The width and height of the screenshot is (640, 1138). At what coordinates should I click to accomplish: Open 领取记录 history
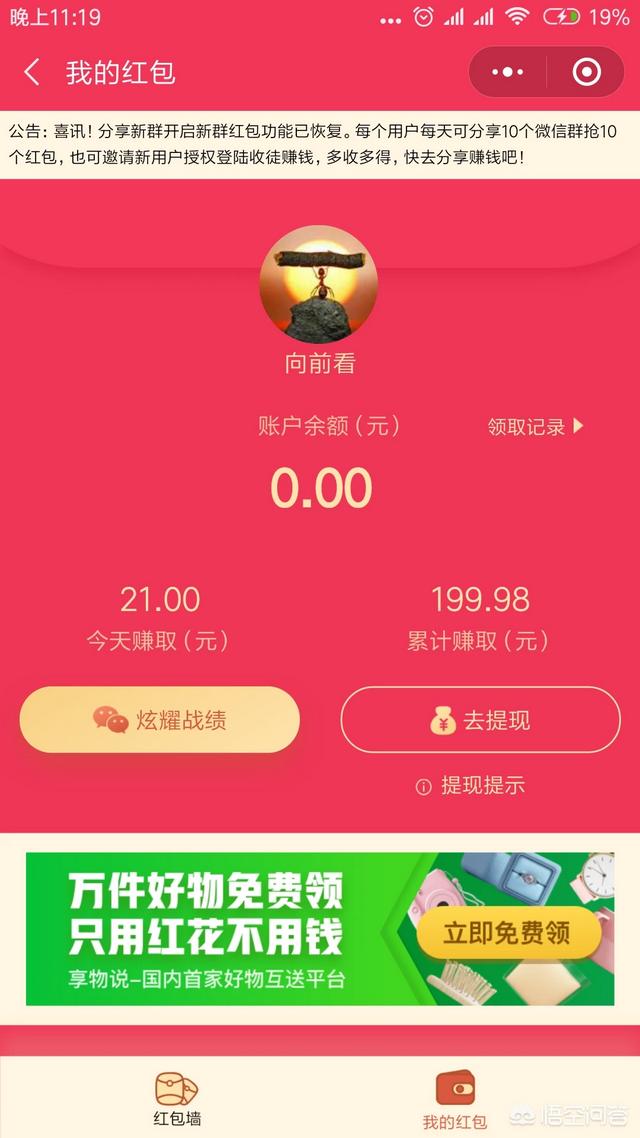pos(536,427)
